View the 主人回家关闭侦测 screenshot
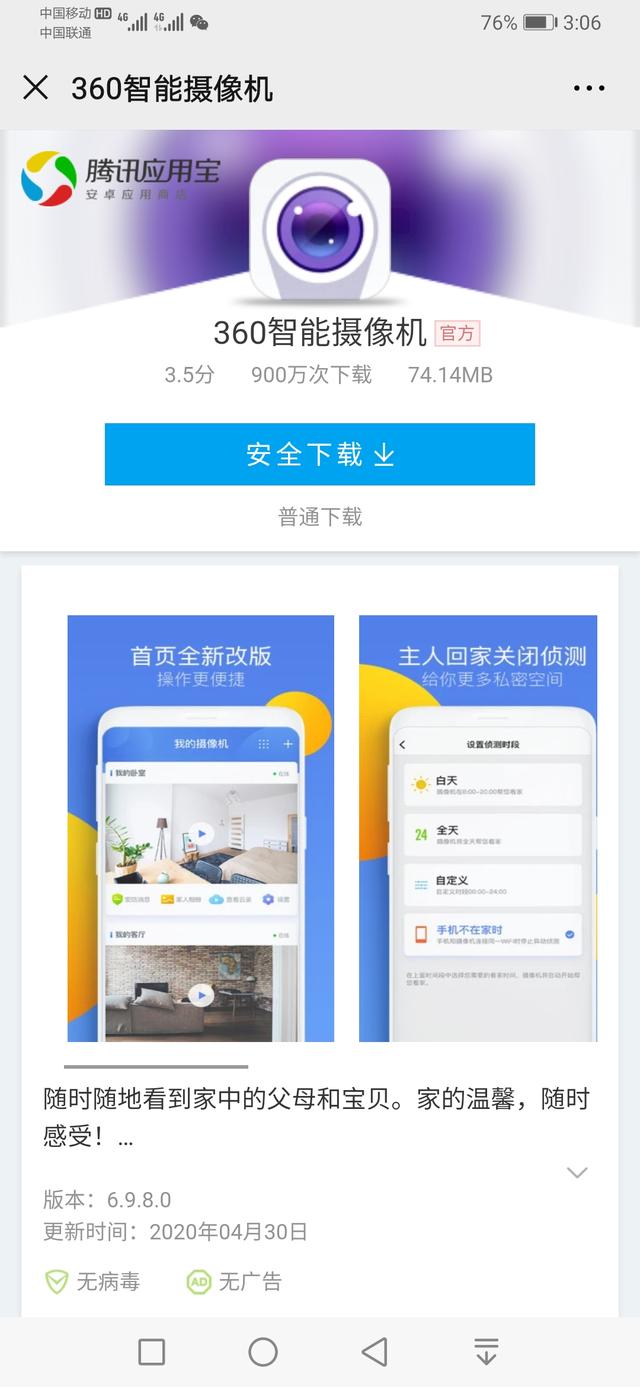 (x=478, y=828)
